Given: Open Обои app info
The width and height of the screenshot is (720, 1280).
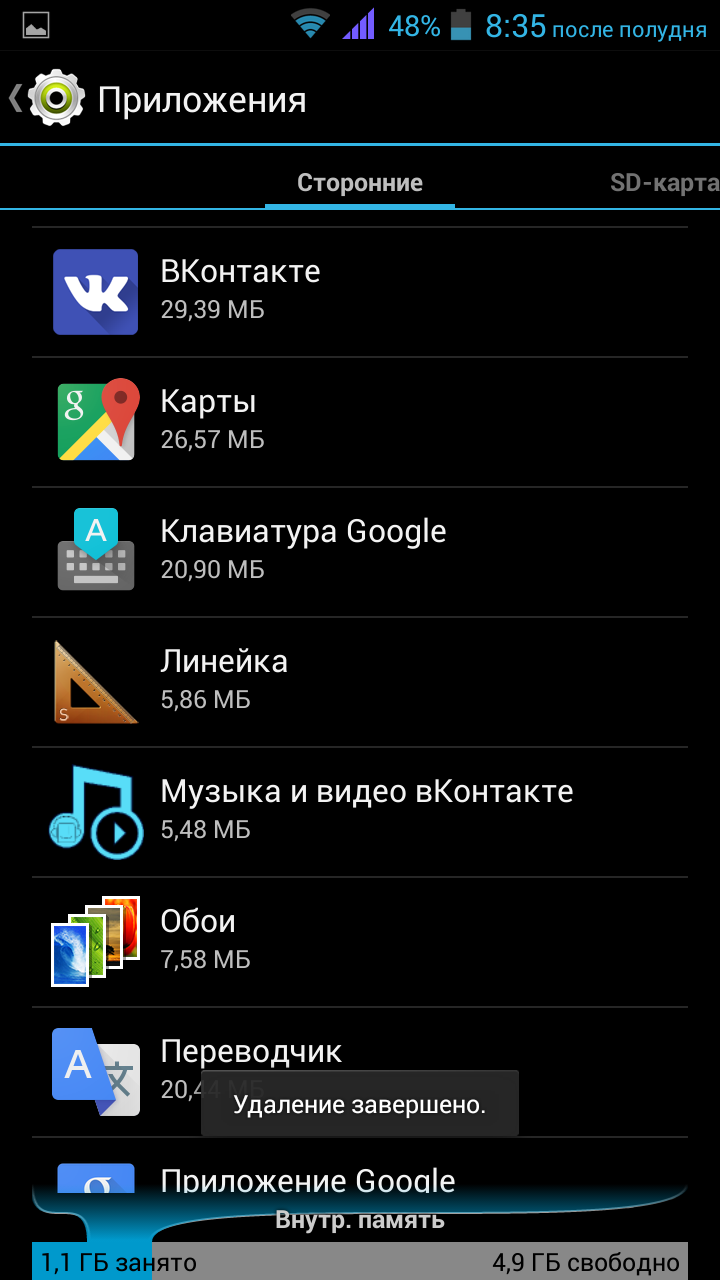Looking at the screenshot, I should click(x=360, y=942).
